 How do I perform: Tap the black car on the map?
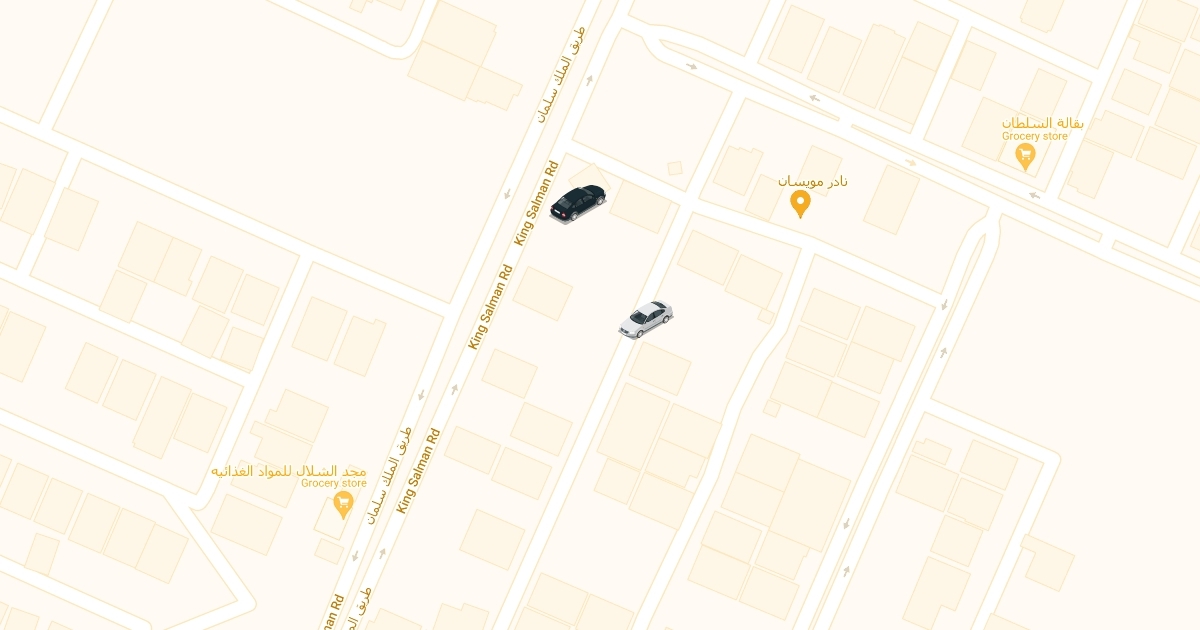coord(578,202)
